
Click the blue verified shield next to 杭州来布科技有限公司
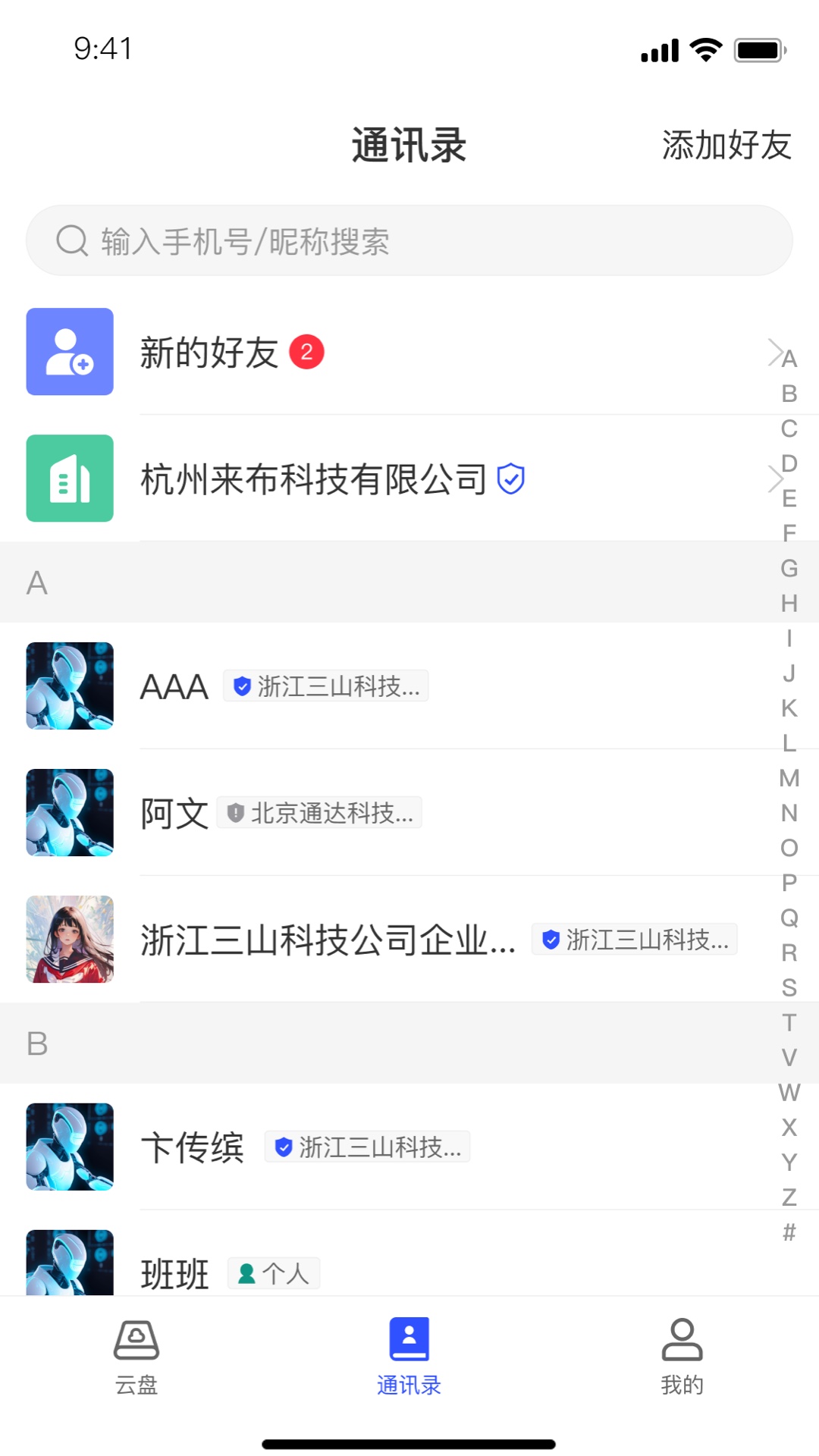511,479
